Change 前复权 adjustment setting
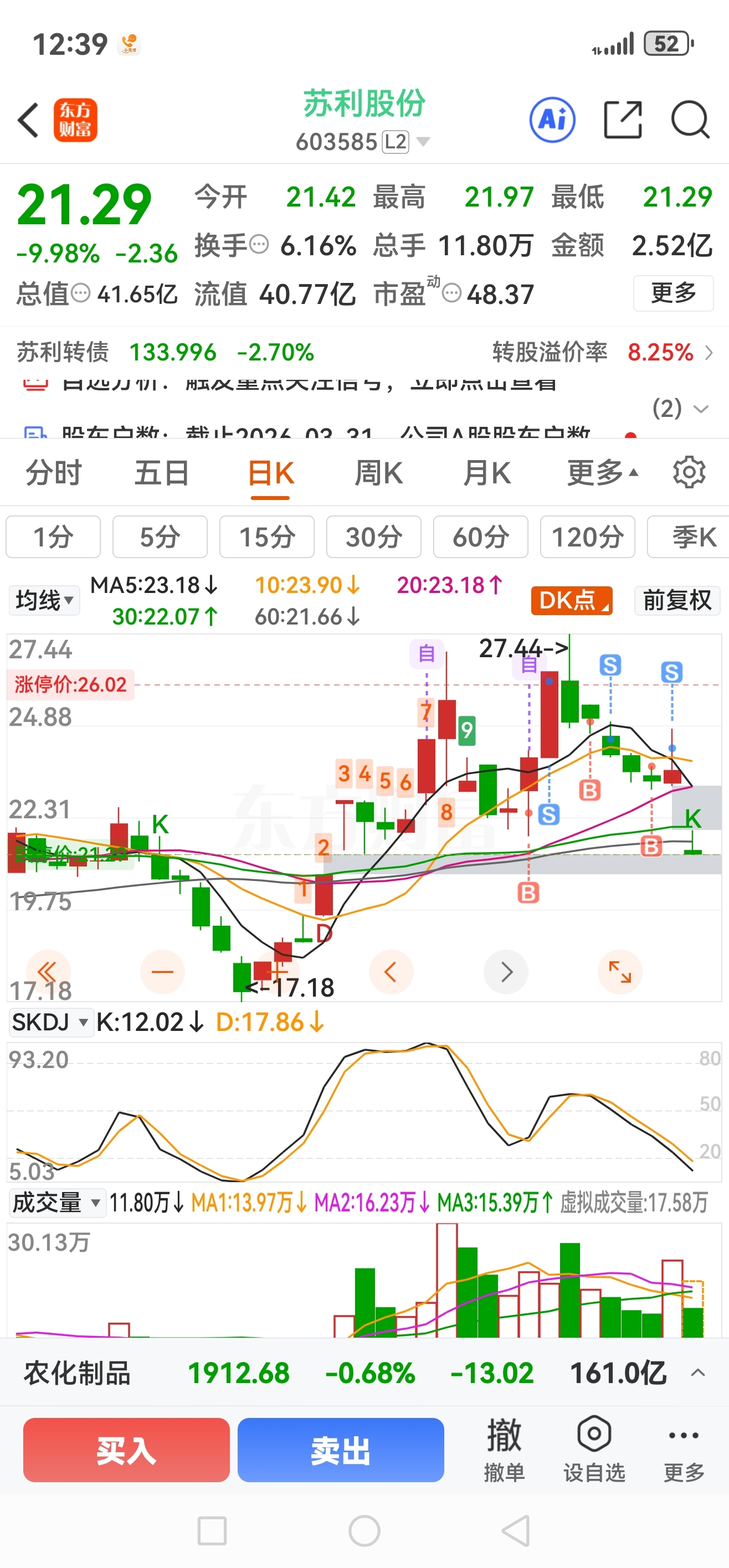Image resolution: width=729 pixels, height=1568 pixels. (677, 601)
